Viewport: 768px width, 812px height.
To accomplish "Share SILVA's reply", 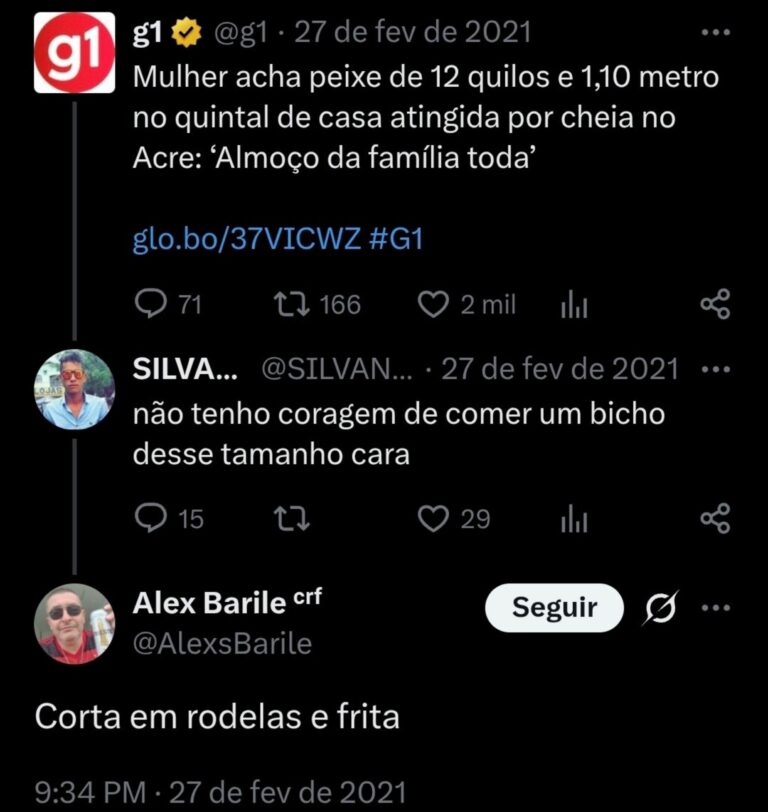I will (x=715, y=518).
